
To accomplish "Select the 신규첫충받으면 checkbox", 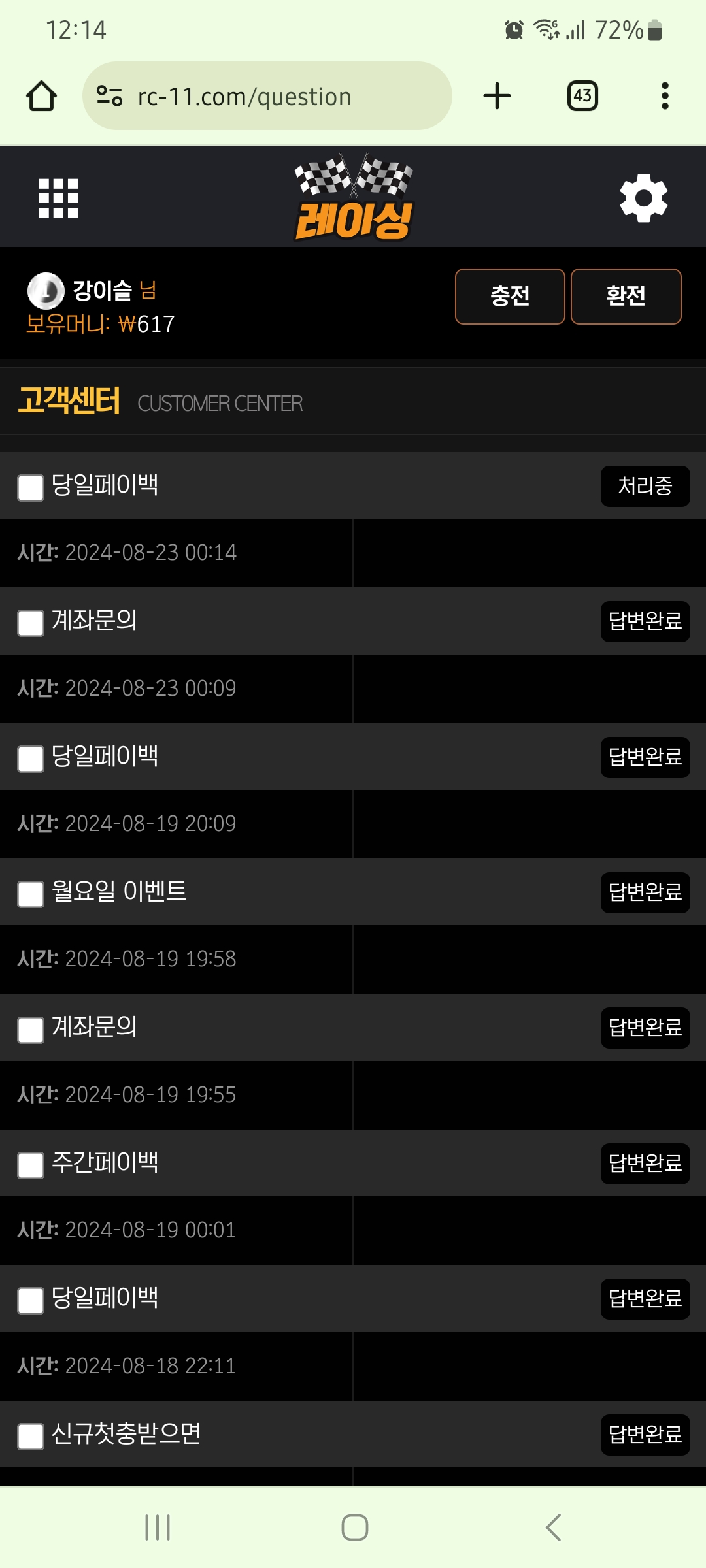I will pos(31,1436).
